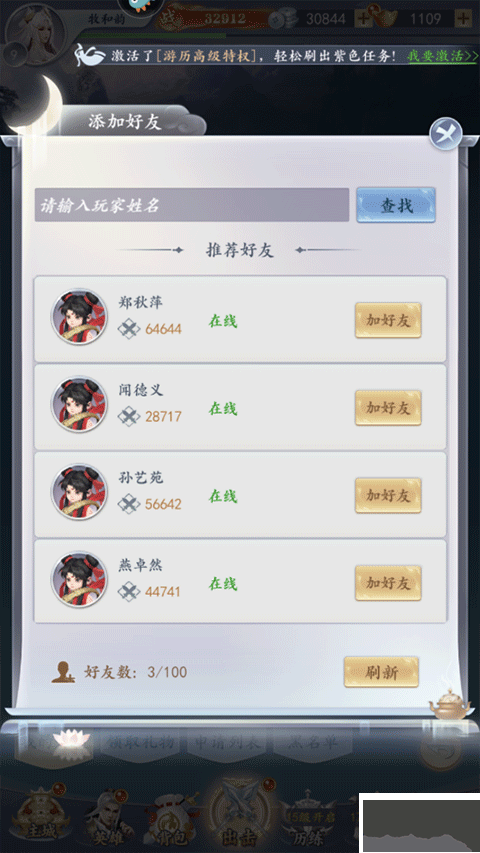Tap the 查找 search button
This screenshot has height=853, width=480.
(396, 205)
